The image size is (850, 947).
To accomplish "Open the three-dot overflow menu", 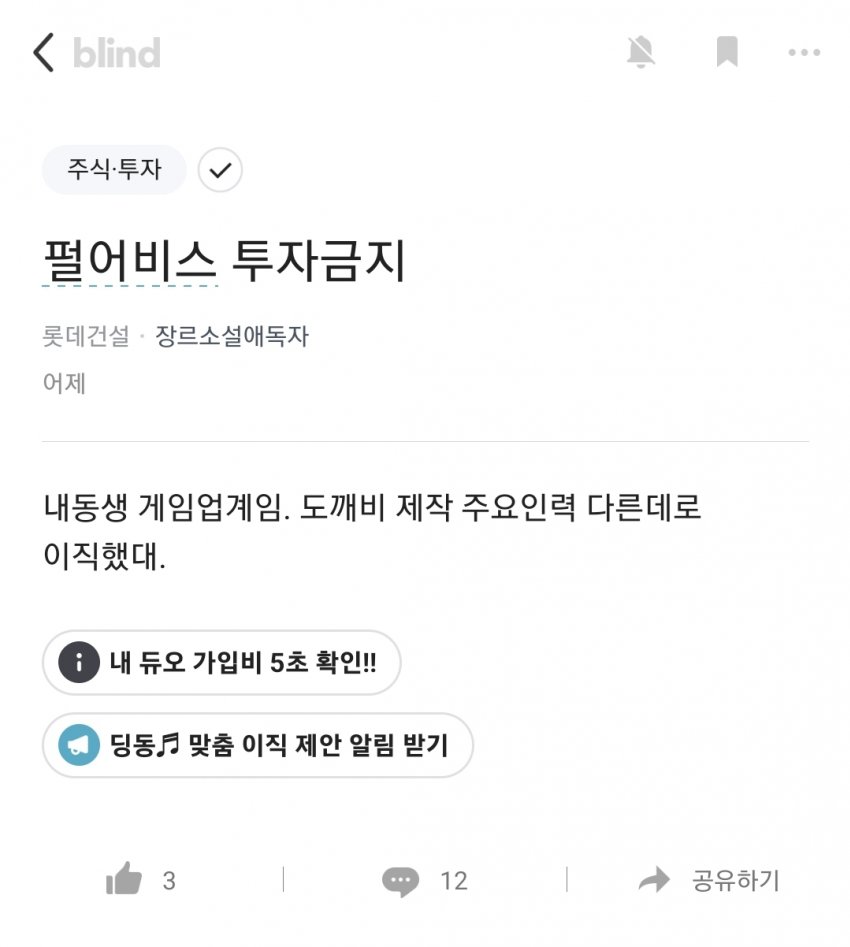I will [x=804, y=52].
